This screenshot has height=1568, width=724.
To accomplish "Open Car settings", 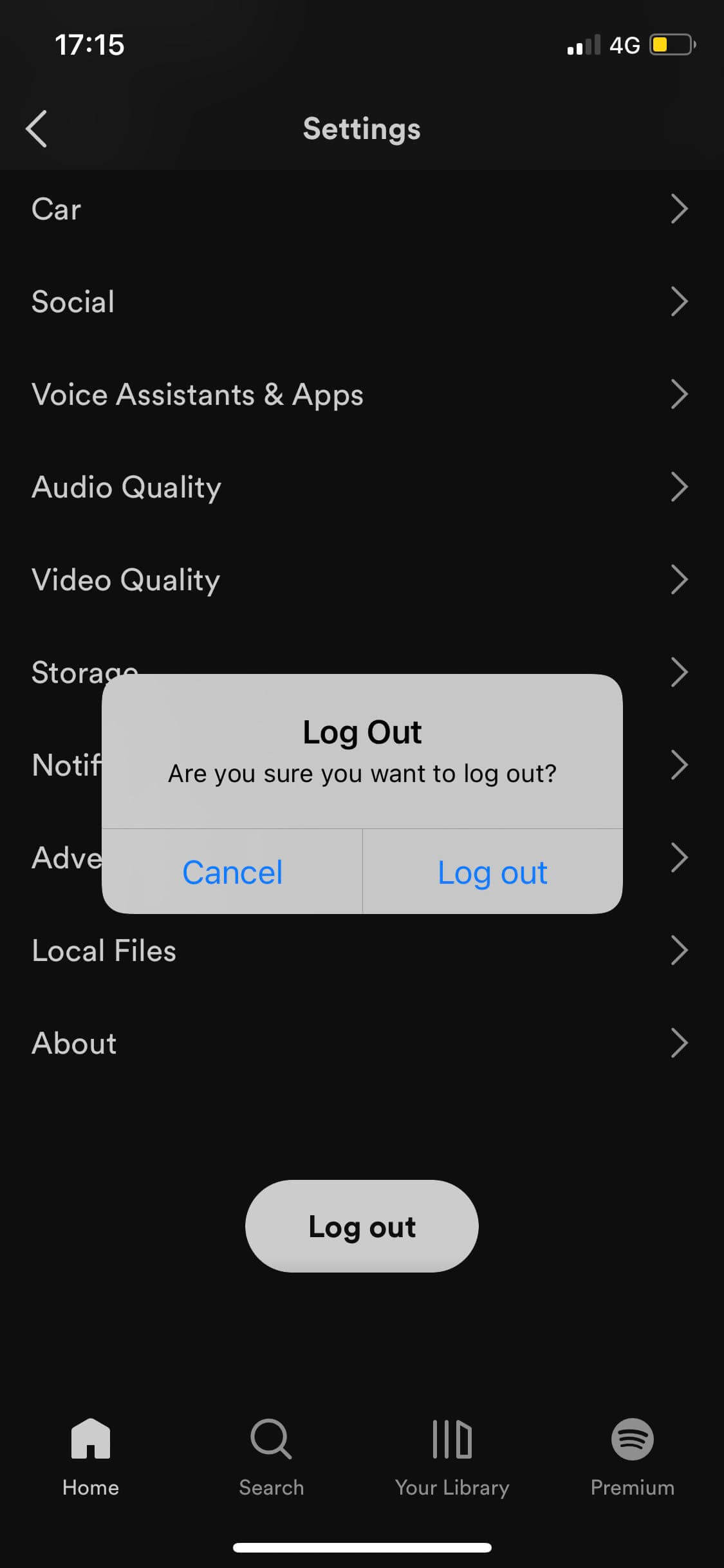I will (x=360, y=209).
